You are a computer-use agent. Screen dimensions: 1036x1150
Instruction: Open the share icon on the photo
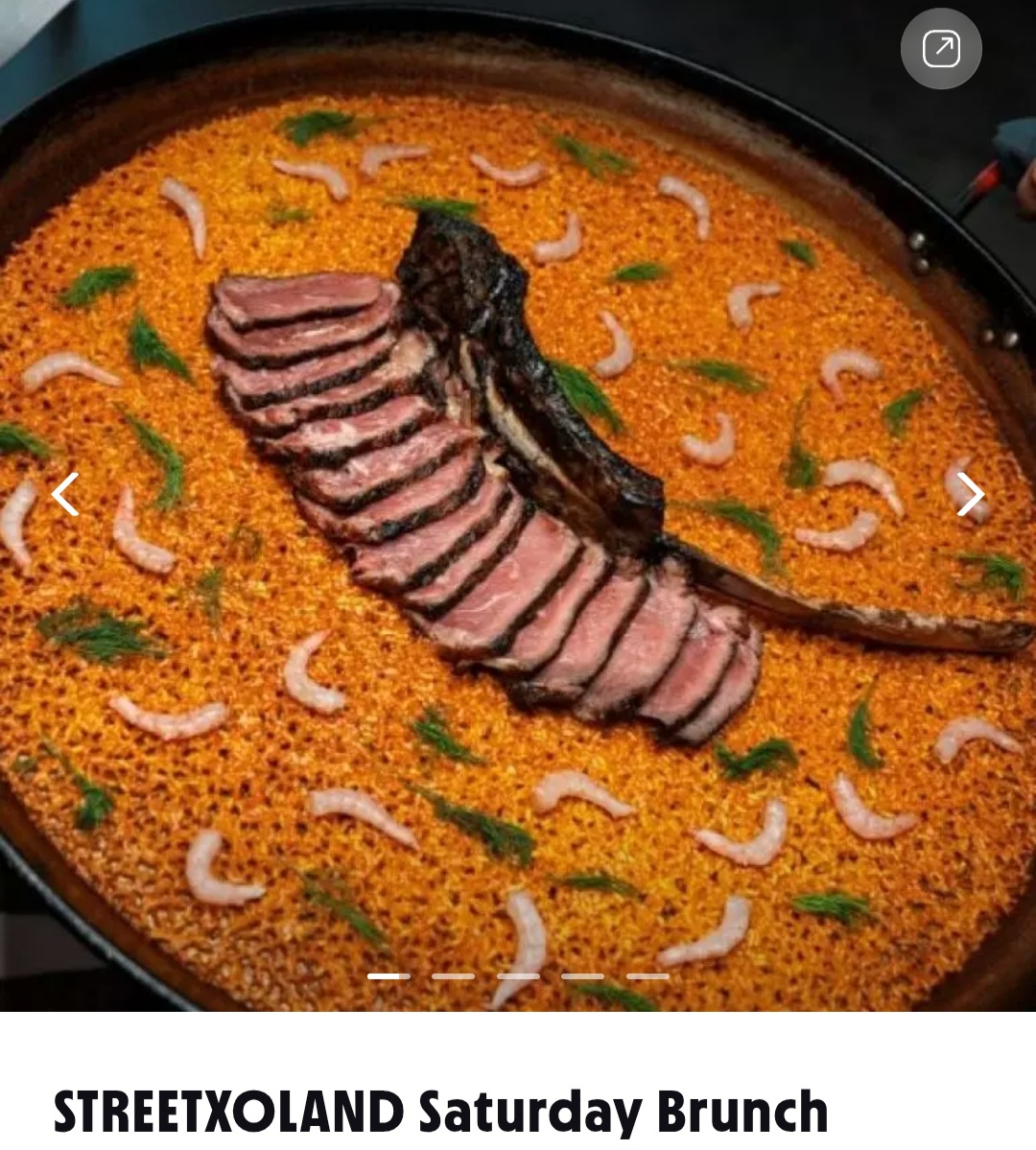[941, 49]
